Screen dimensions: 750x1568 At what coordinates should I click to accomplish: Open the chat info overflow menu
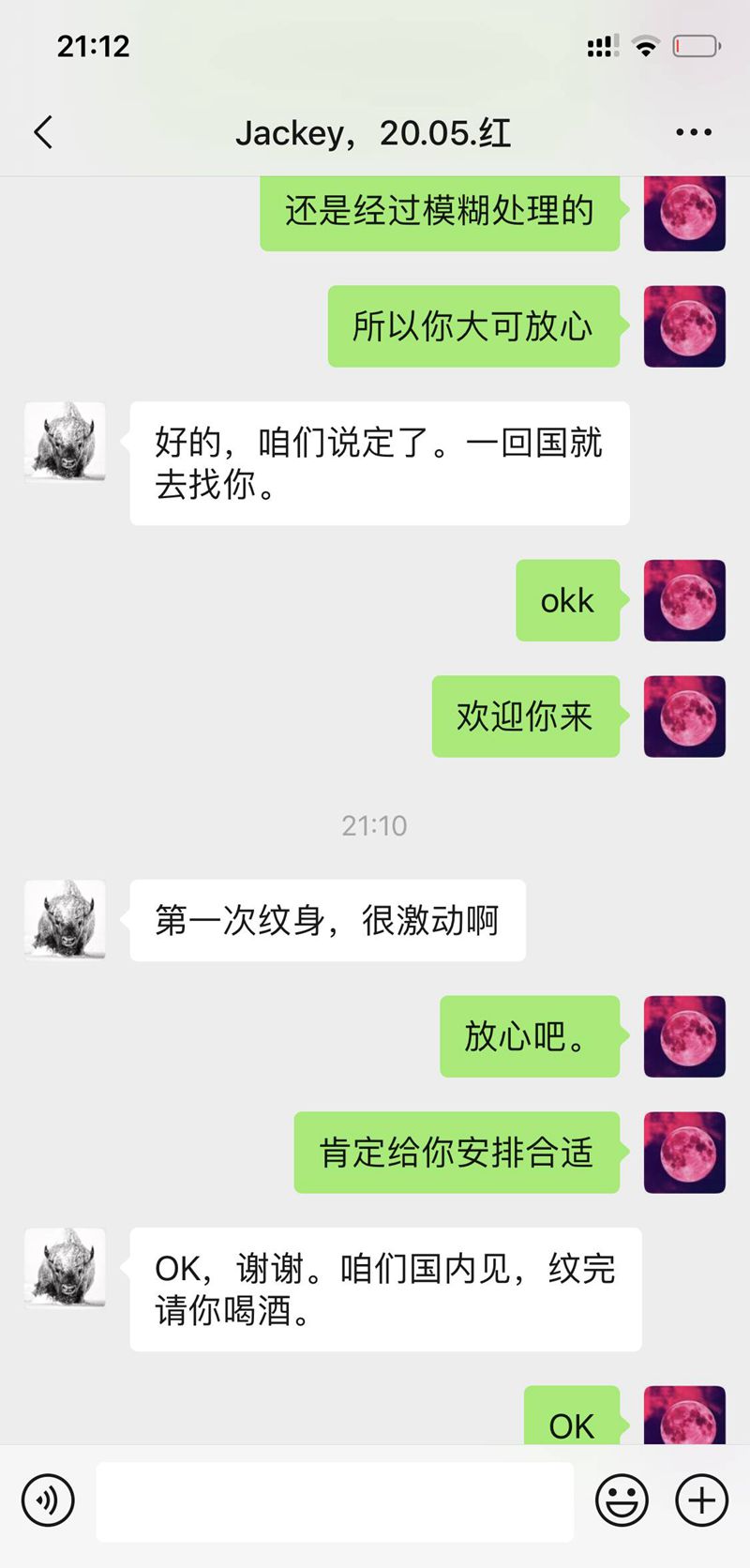[693, 132]
